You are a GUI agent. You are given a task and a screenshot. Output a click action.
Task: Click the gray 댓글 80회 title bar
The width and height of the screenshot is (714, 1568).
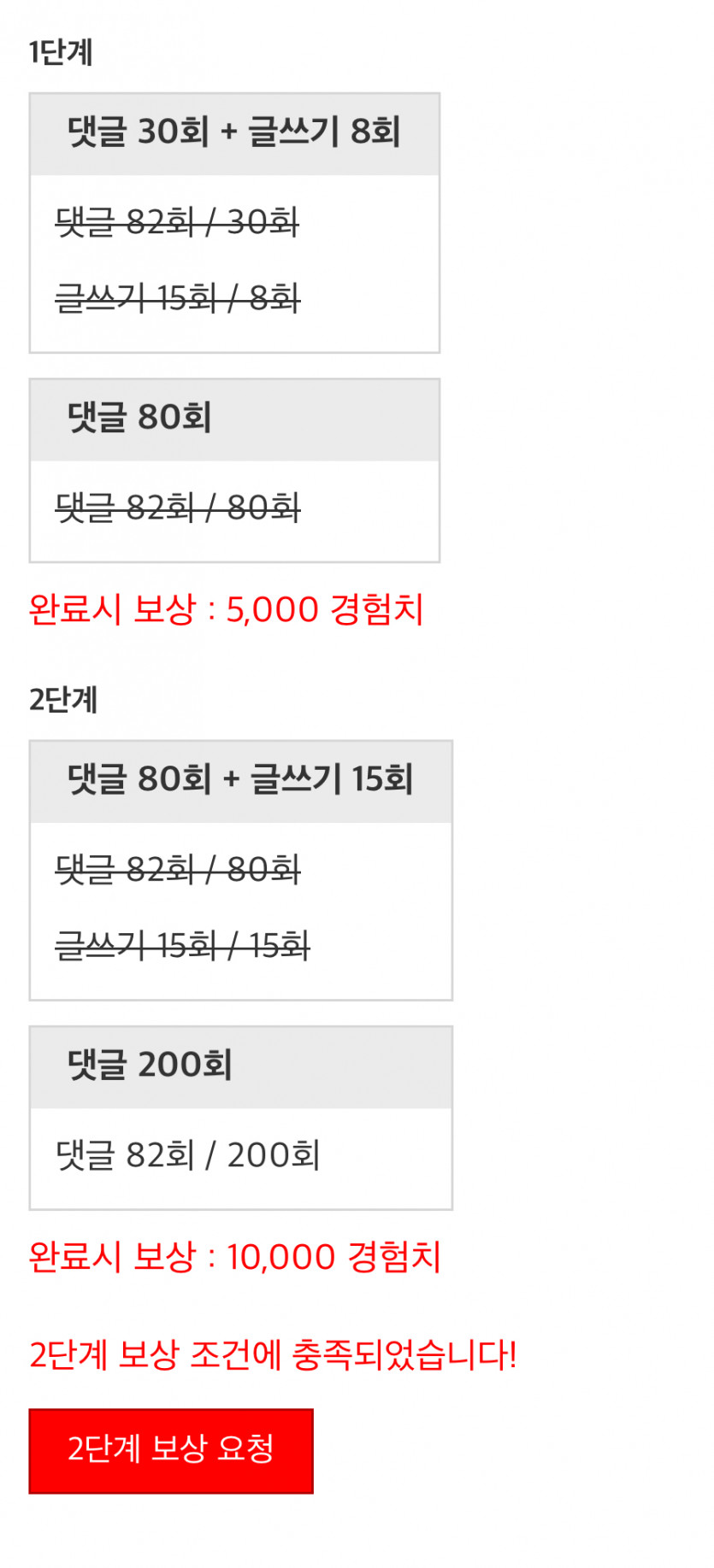(x=234, y=419)
